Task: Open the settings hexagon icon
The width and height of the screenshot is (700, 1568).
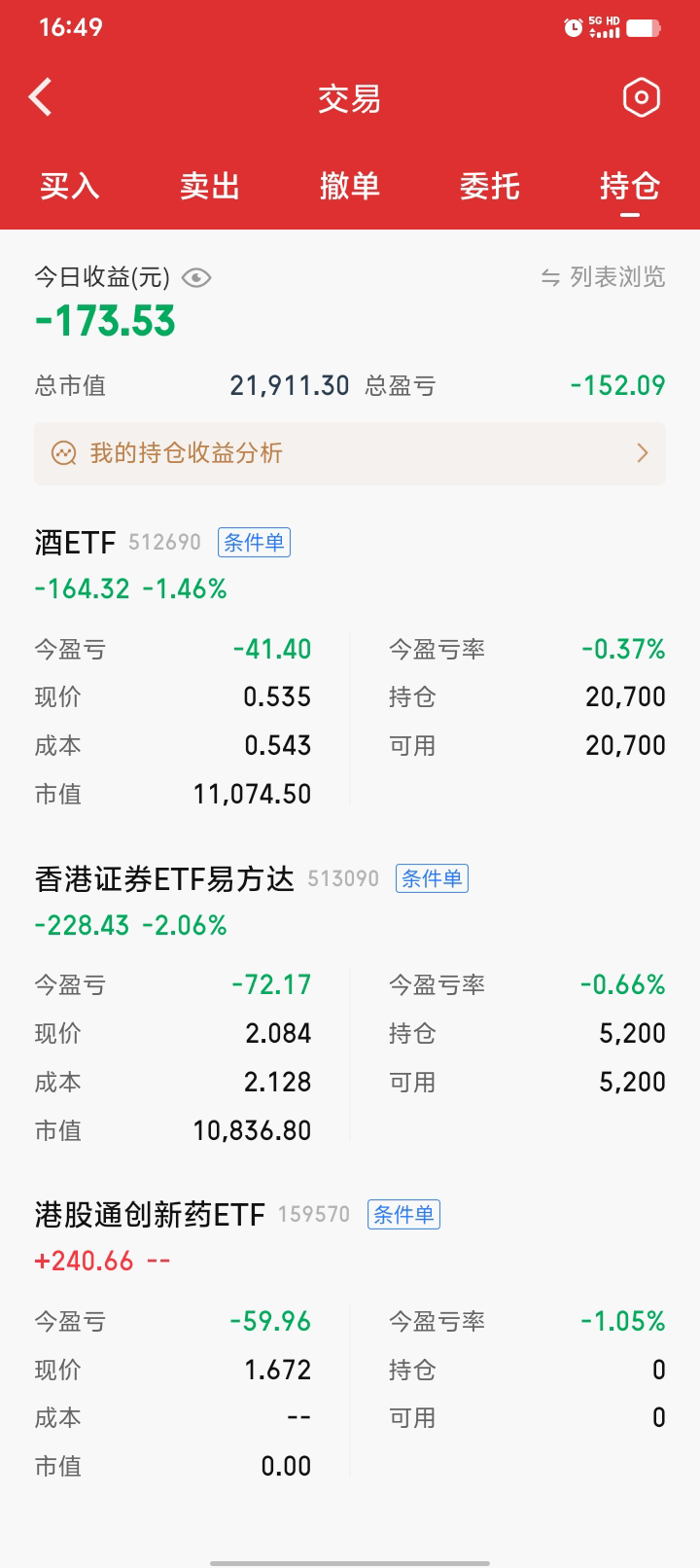Action: point(641,97)
